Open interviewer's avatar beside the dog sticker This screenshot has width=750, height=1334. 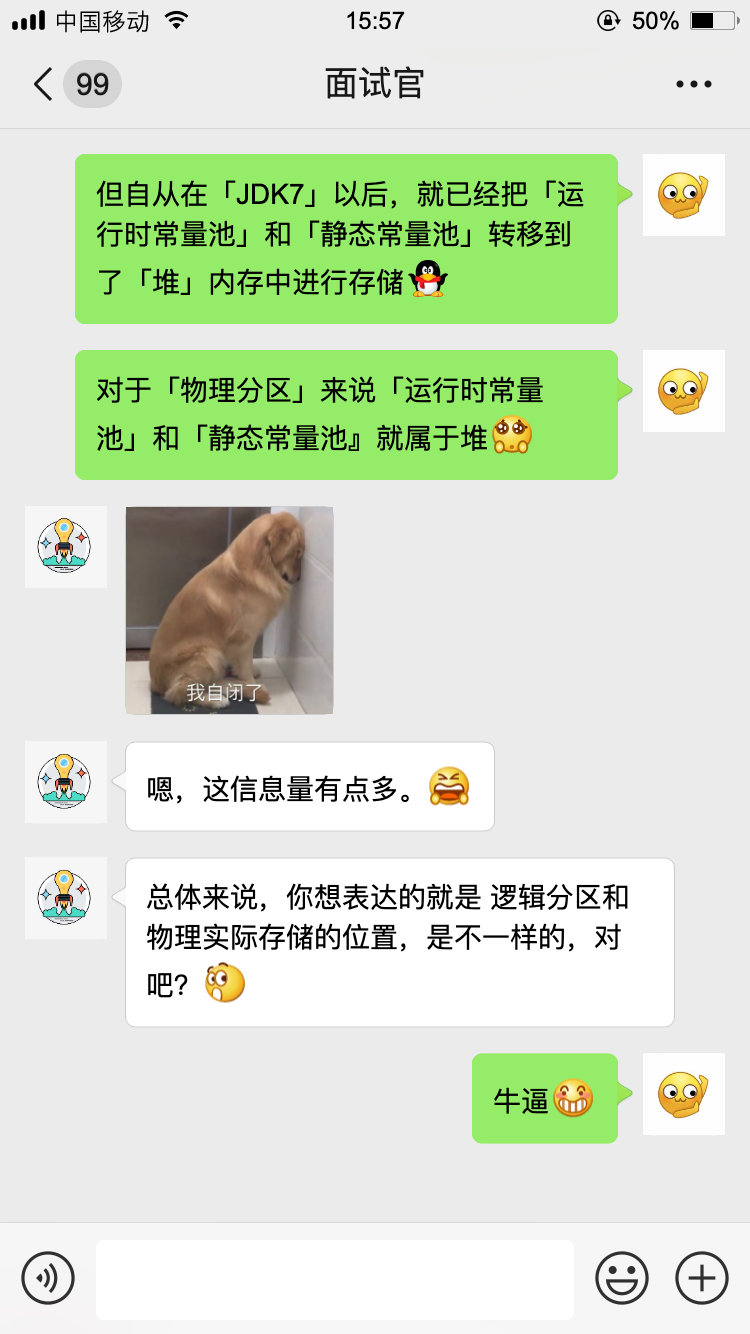click(x=65, y=546)
